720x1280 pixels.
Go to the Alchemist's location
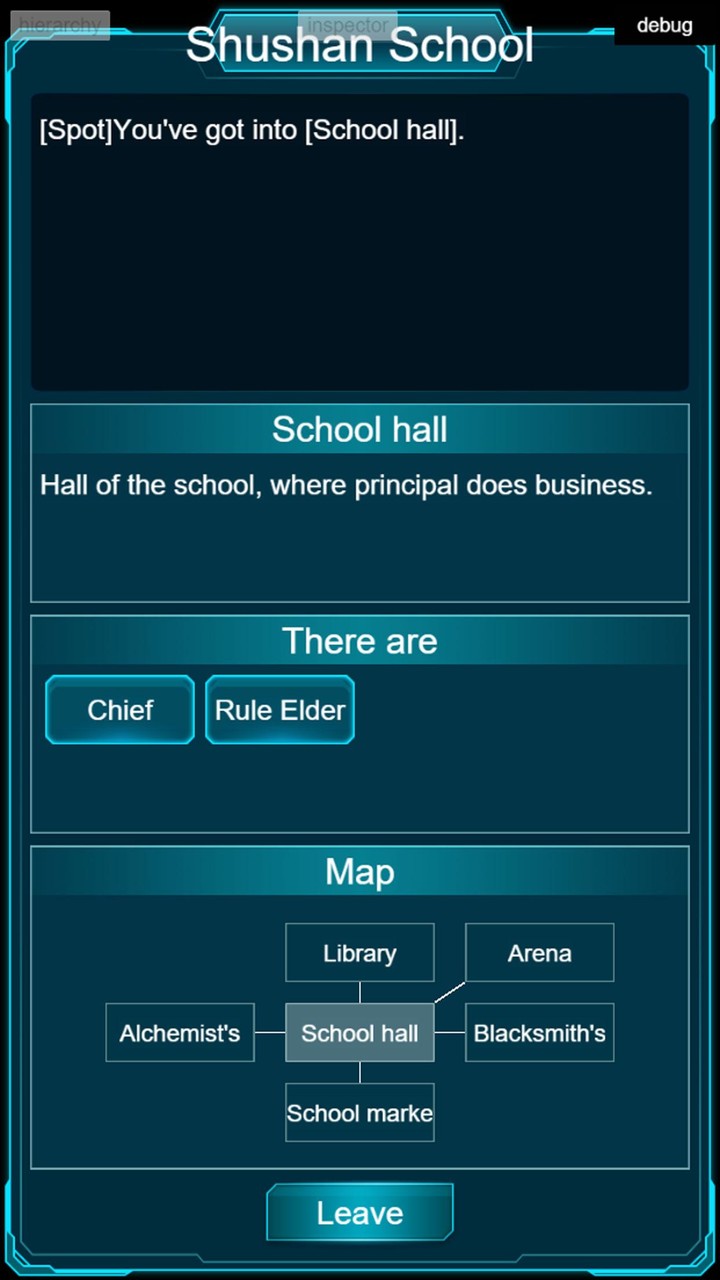tap(180, 1033)
